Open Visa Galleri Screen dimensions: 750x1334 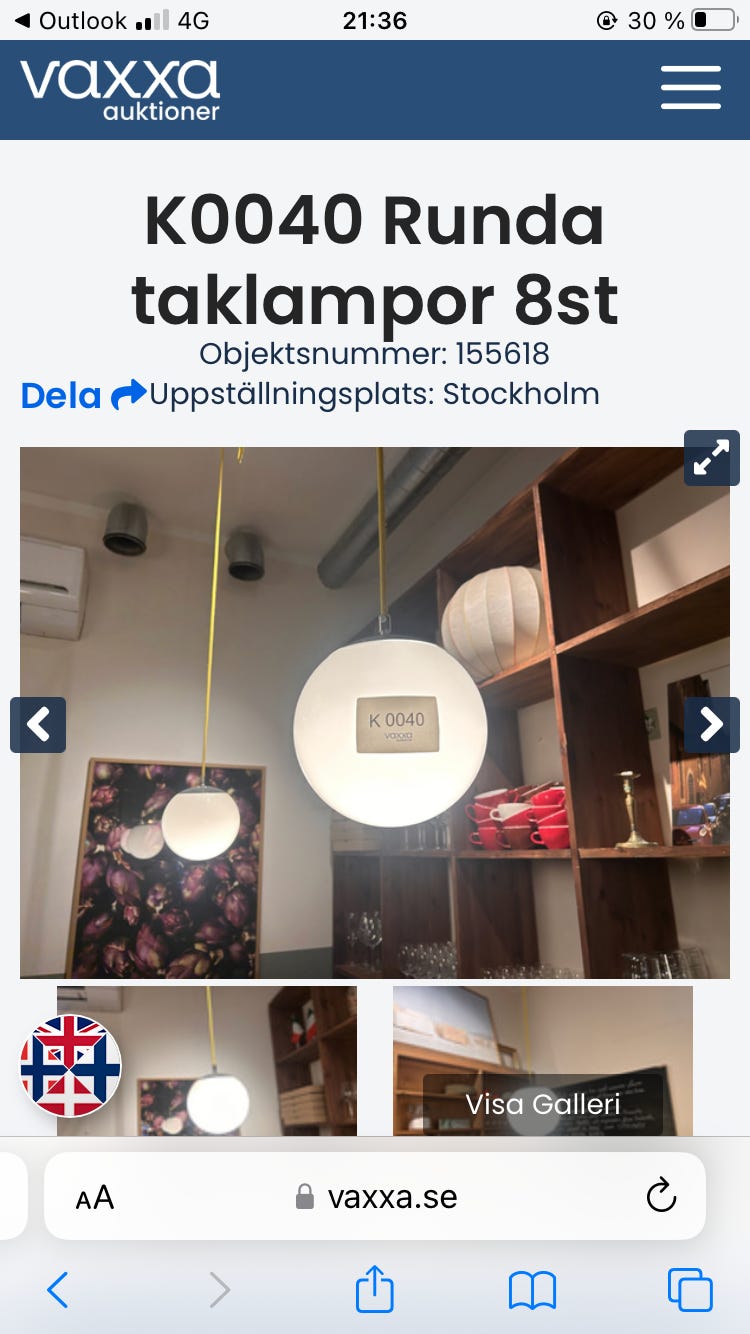[x=543, y=1104]
